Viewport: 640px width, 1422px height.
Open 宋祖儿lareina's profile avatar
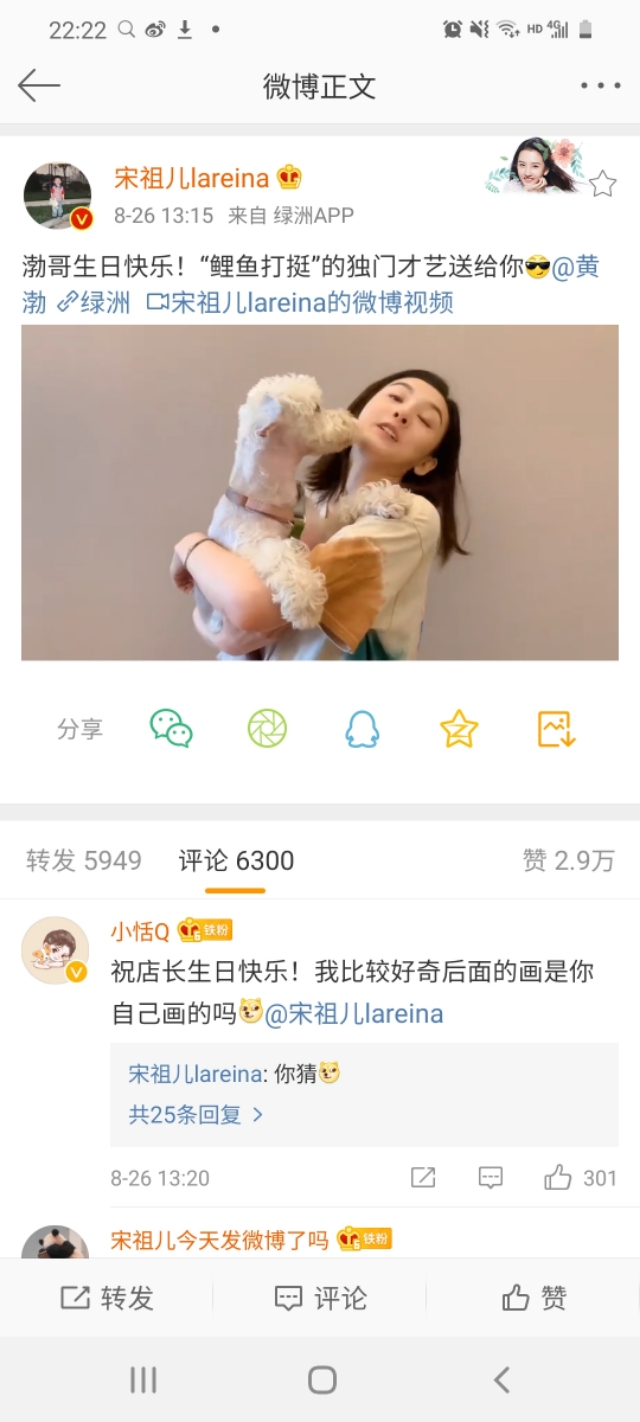point(57,196)
